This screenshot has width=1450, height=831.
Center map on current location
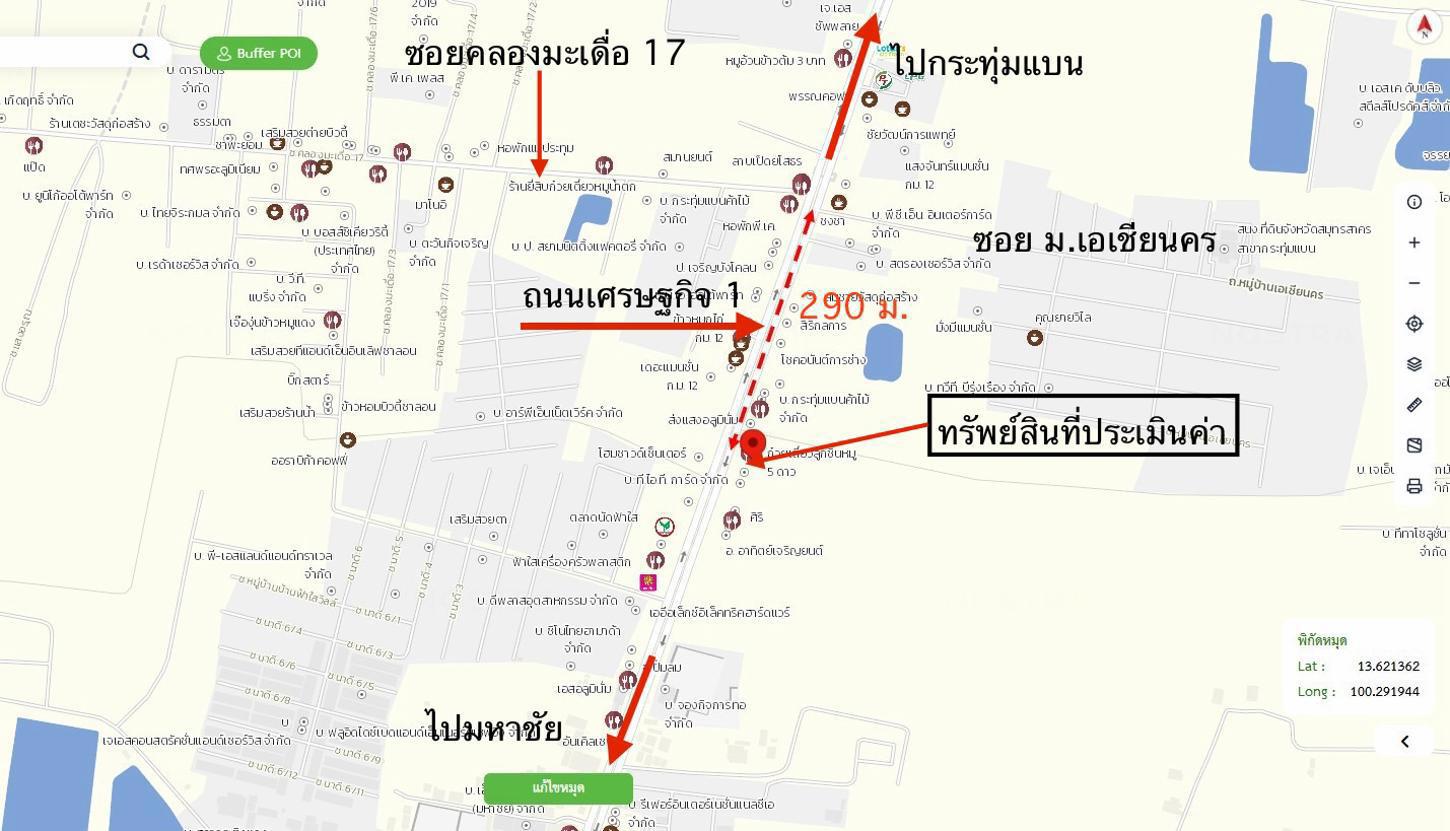click(1414, 324)
